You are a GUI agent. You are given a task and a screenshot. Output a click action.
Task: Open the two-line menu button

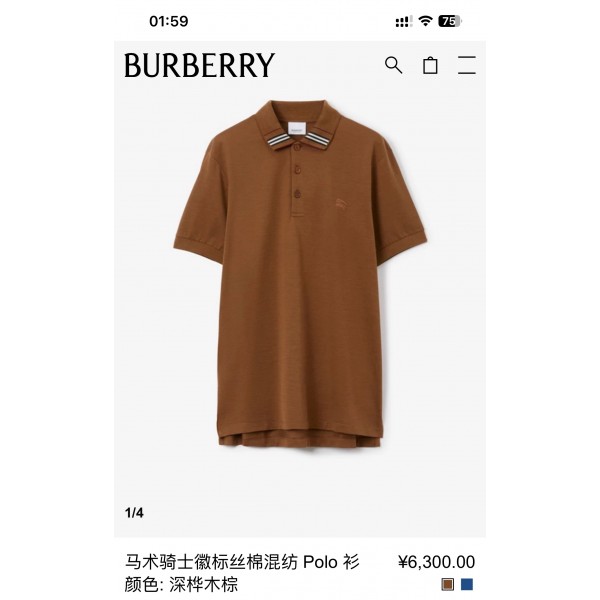pos(466,66)
